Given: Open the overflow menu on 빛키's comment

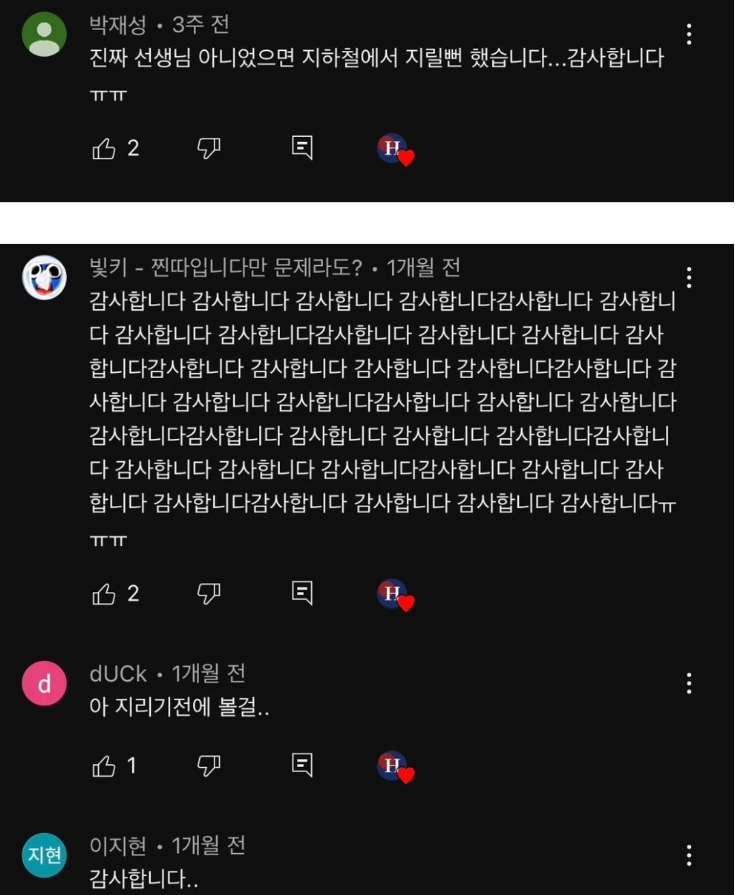Looking at the screenshot, I should pyautogui.click(x=689, y=278).
